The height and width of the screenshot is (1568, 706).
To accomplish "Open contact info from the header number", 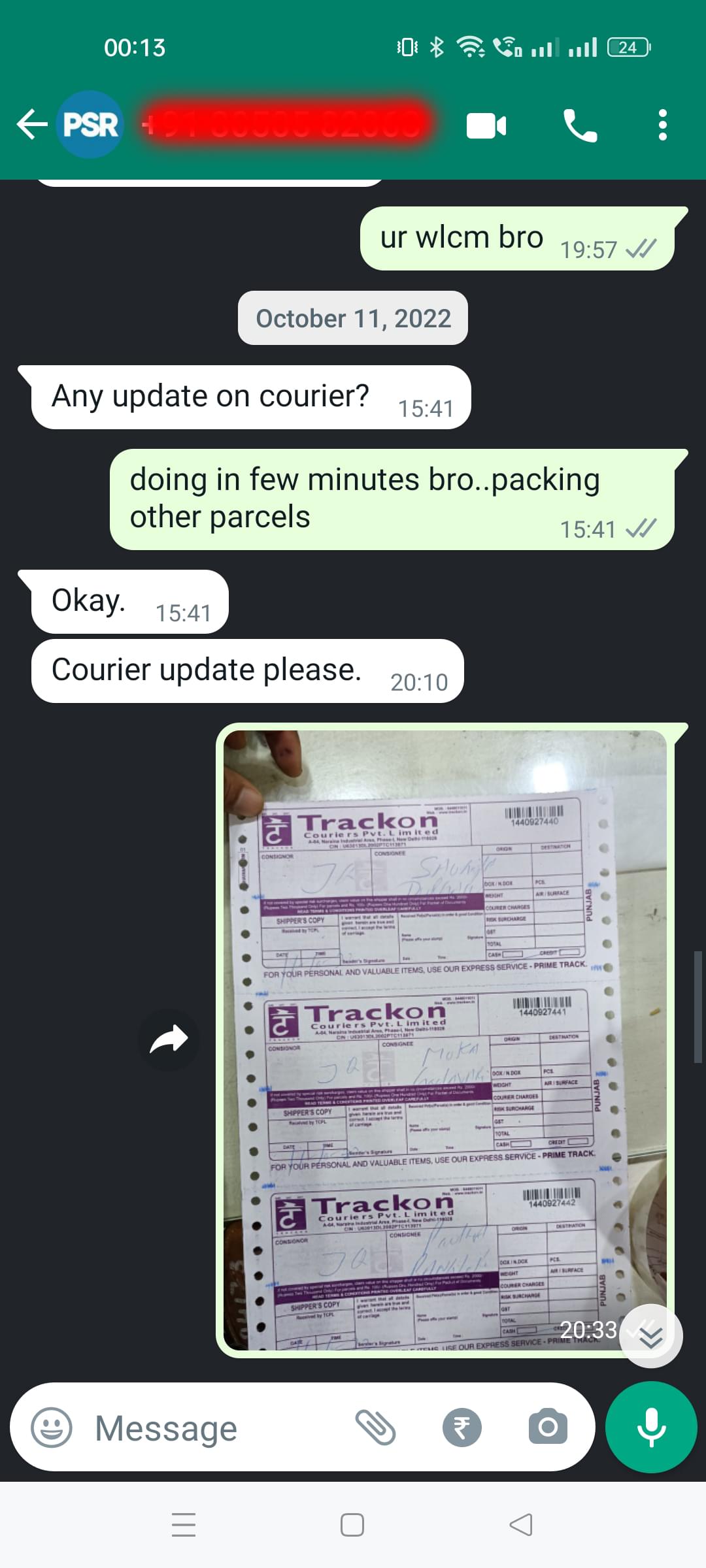I will click(x=288, y=124).
